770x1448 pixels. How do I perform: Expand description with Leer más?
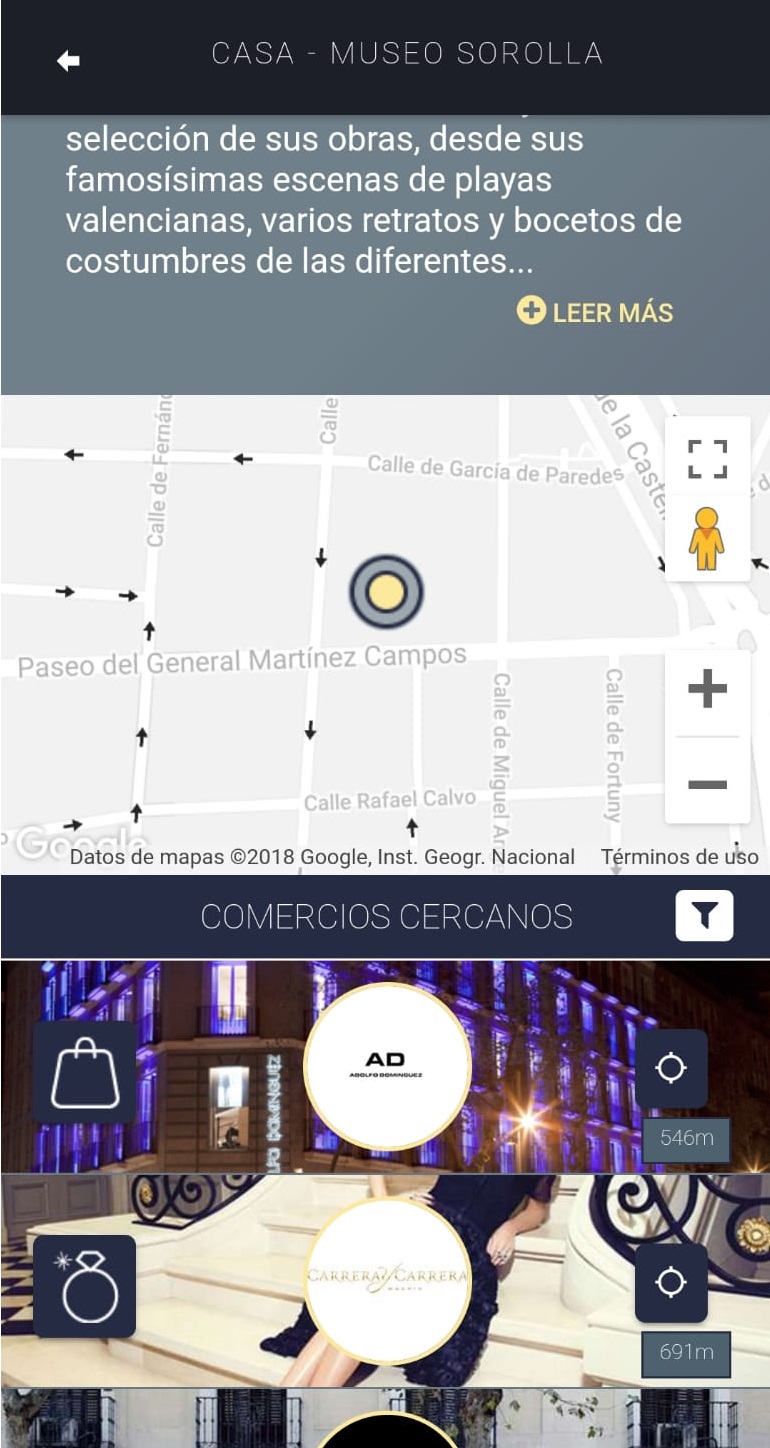coord(595,312)
